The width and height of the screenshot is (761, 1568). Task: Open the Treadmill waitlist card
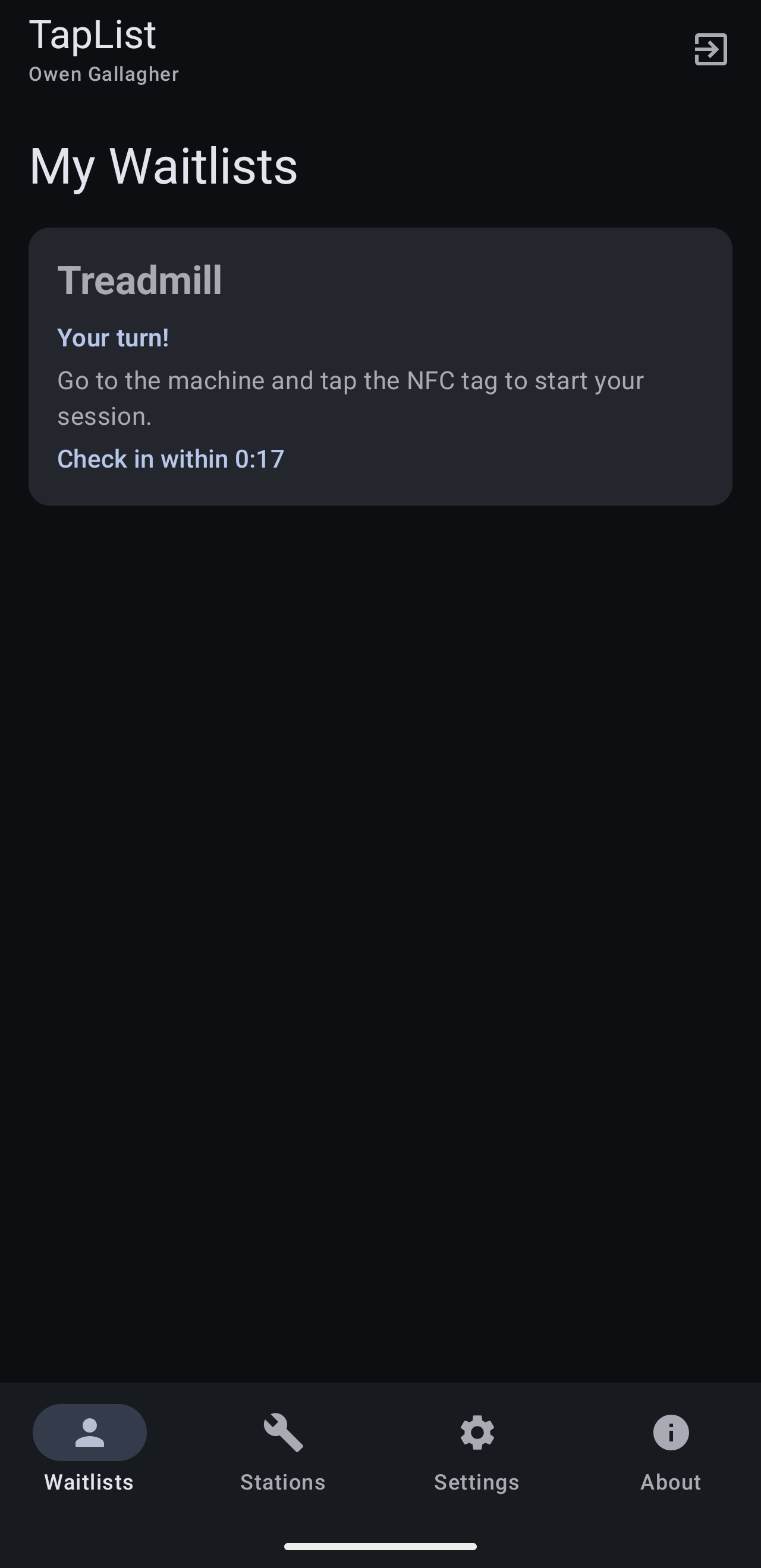(x=380, y=367)
